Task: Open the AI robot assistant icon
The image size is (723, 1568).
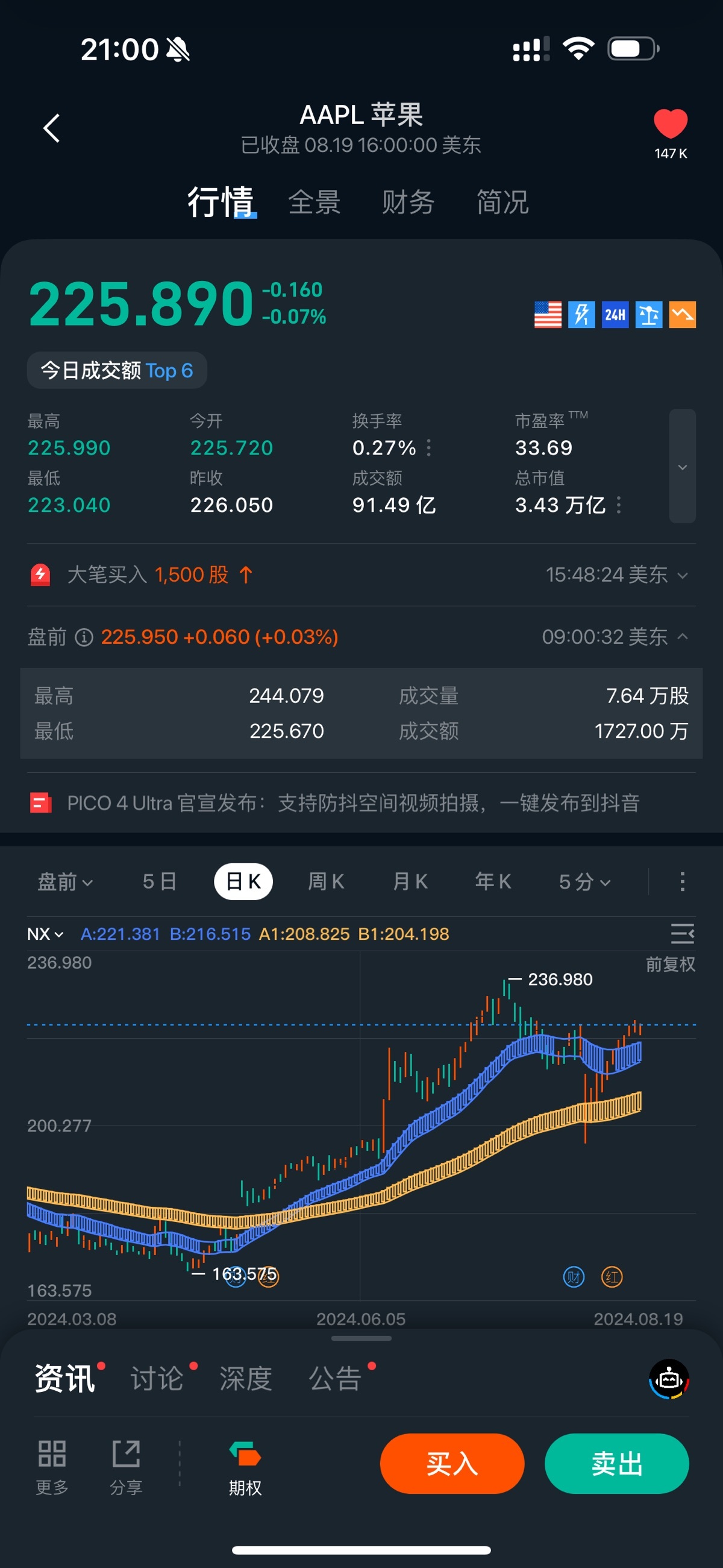Action: [x=669, y=1379]
